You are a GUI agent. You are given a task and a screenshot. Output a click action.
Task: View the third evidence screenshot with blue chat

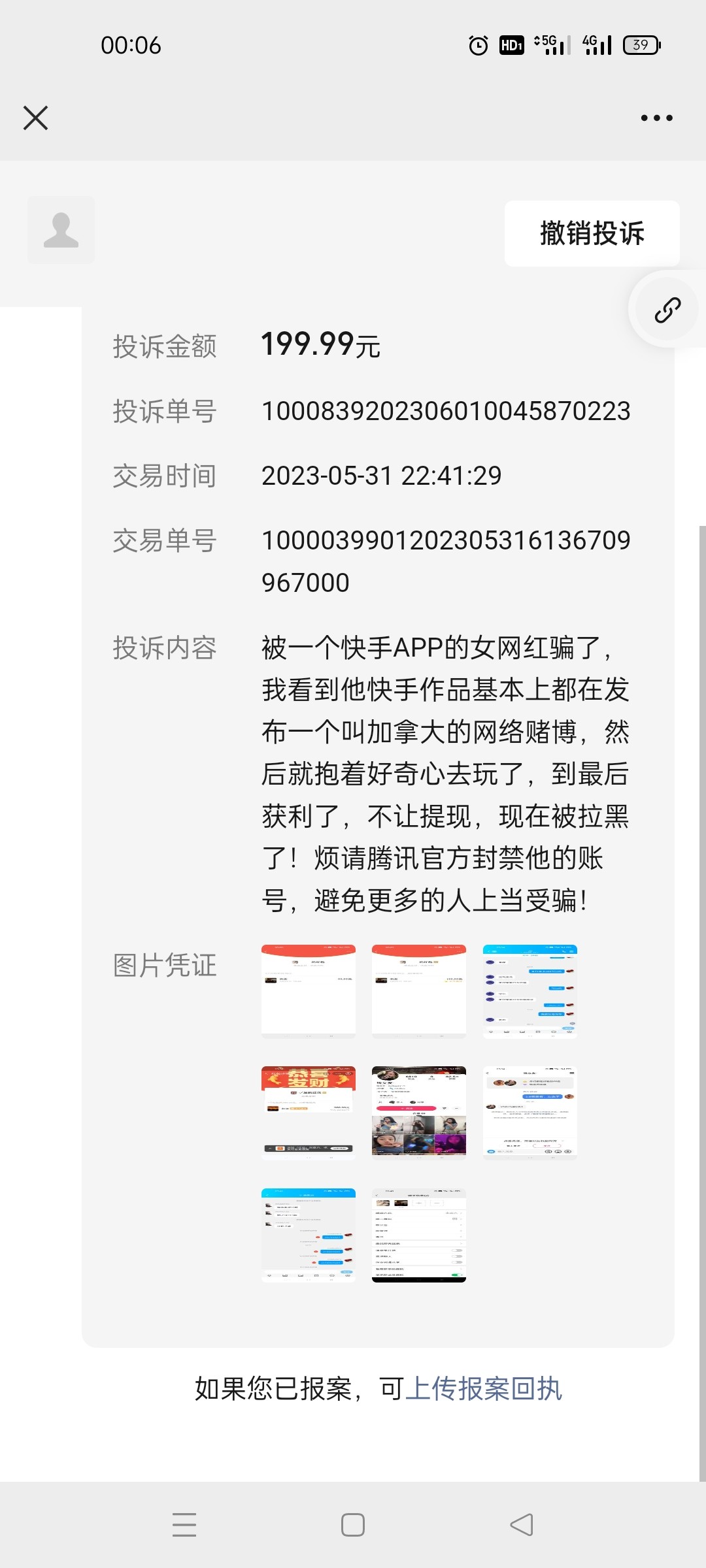point(529,991)
